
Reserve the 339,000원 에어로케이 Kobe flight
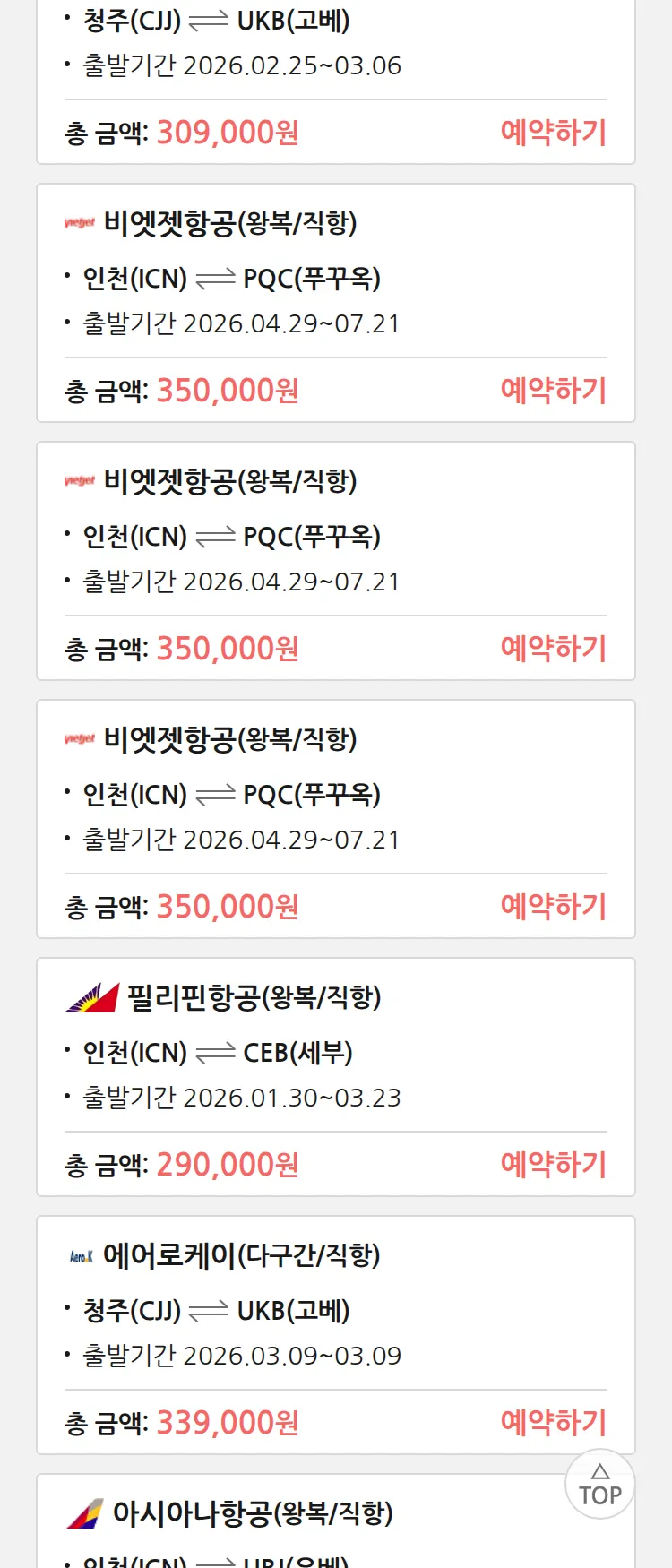coord(553,1423)
